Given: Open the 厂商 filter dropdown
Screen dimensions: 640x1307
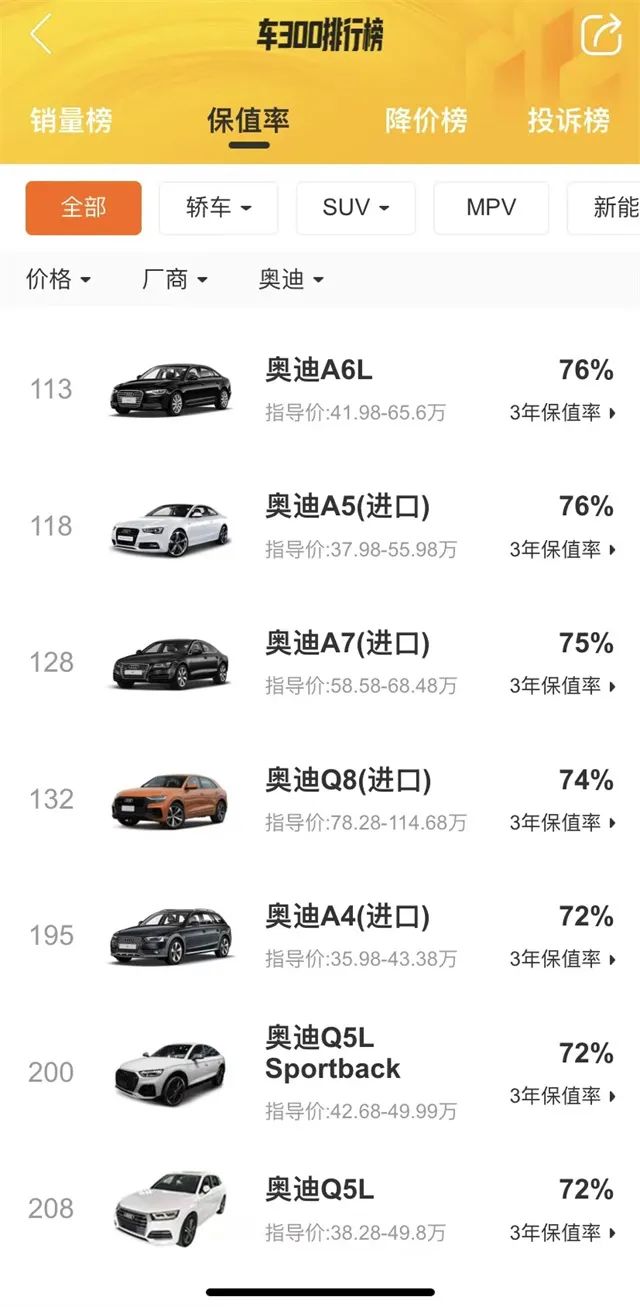Looking at the screenshot, I should pos(174,280).
